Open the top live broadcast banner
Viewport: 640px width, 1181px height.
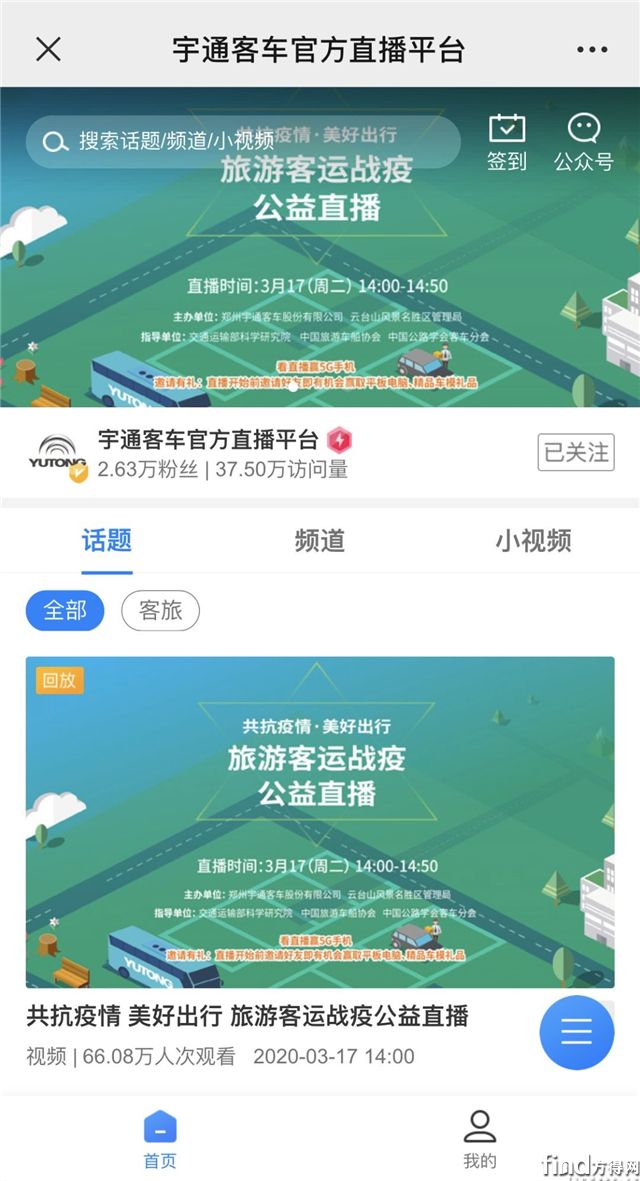click(x=320, y=290)
